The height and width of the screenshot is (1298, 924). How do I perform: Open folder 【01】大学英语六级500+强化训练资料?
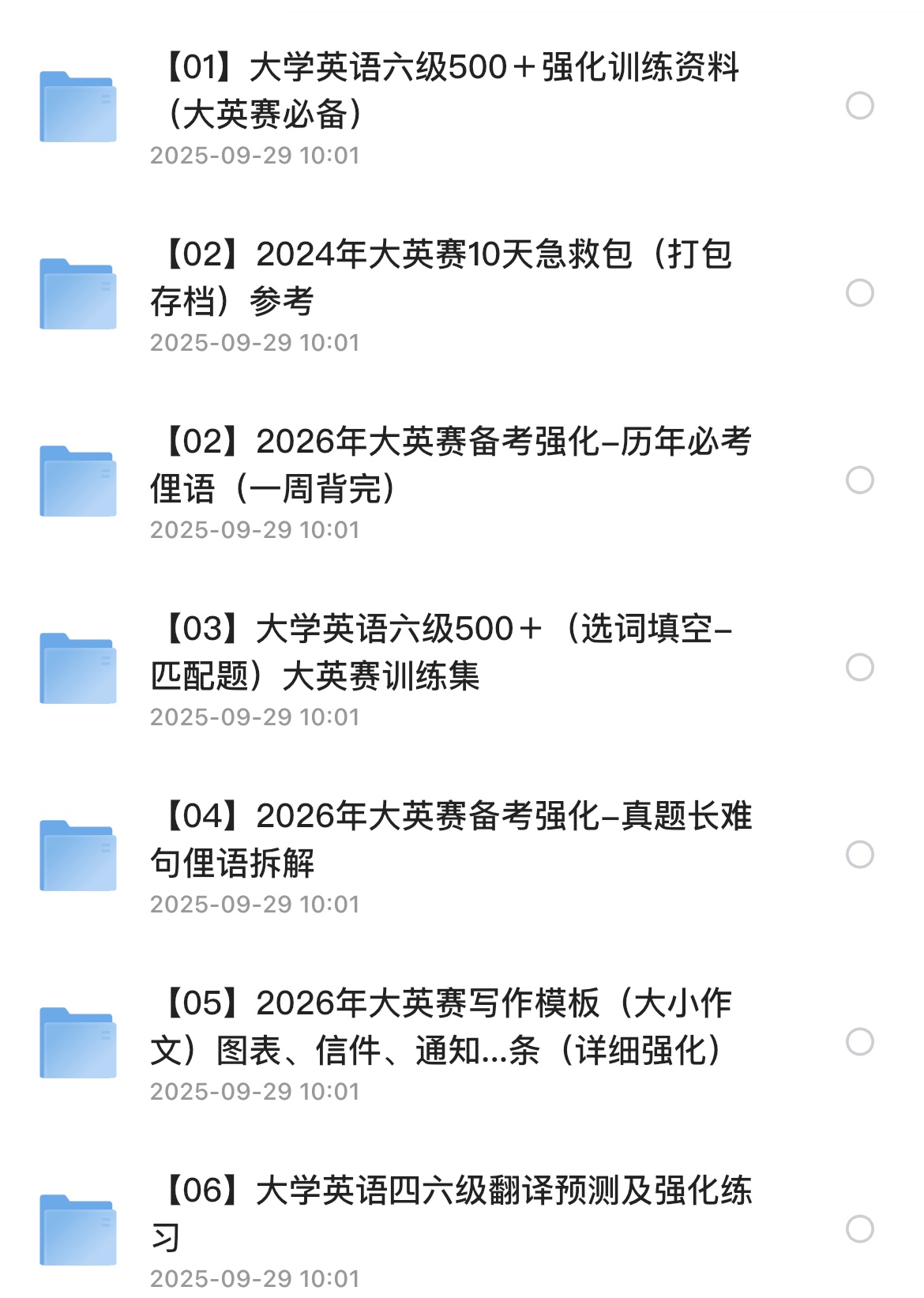450,91
